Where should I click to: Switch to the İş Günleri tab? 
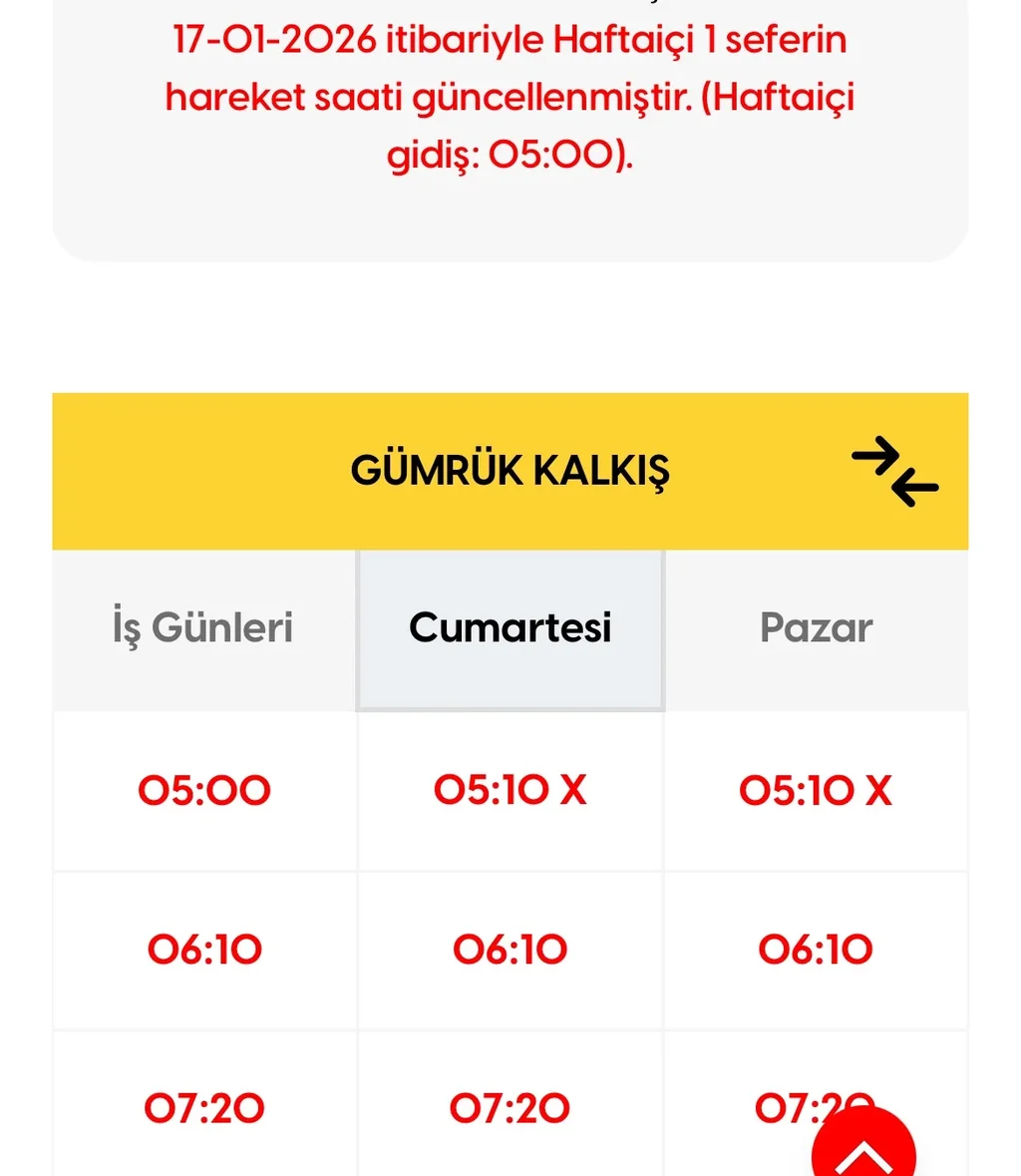(203, 628)
